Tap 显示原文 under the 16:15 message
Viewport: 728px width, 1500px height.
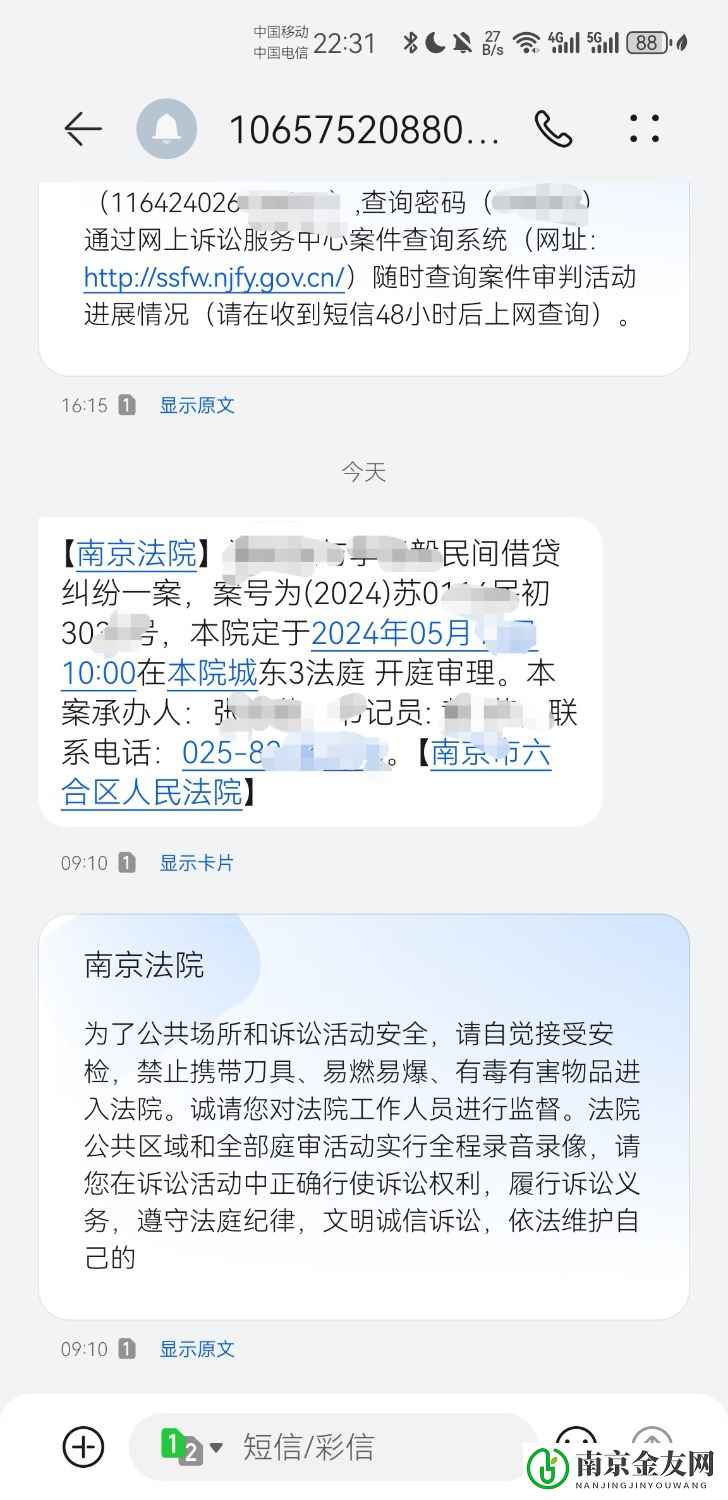[x=197, y=405]
